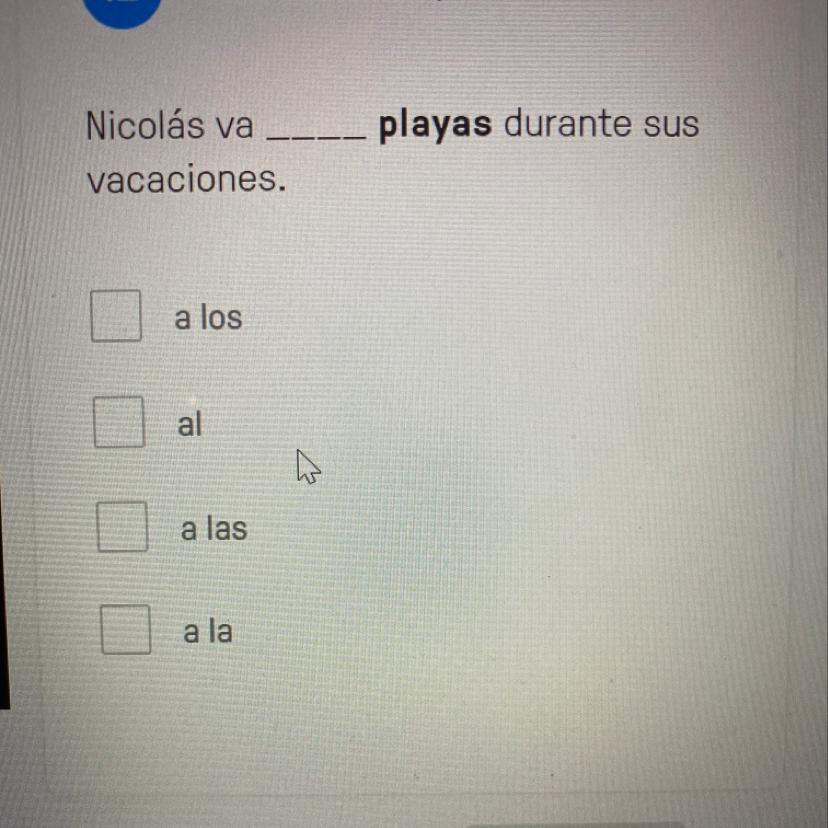Screen dimensions: 828x828
Task: Tick the checkbox next to "a las"
Action: (x=123, y=528)
